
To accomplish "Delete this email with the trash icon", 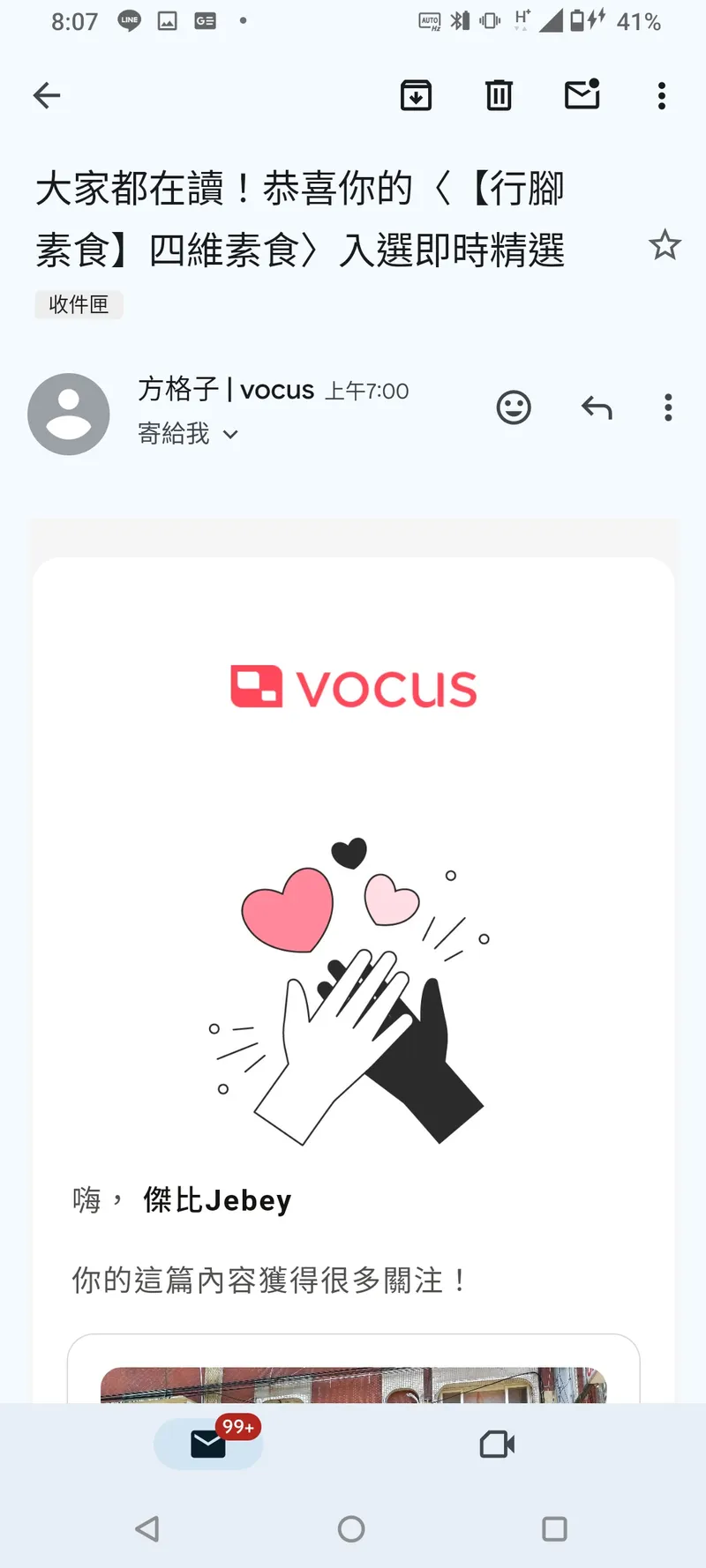I will [499, 95].
